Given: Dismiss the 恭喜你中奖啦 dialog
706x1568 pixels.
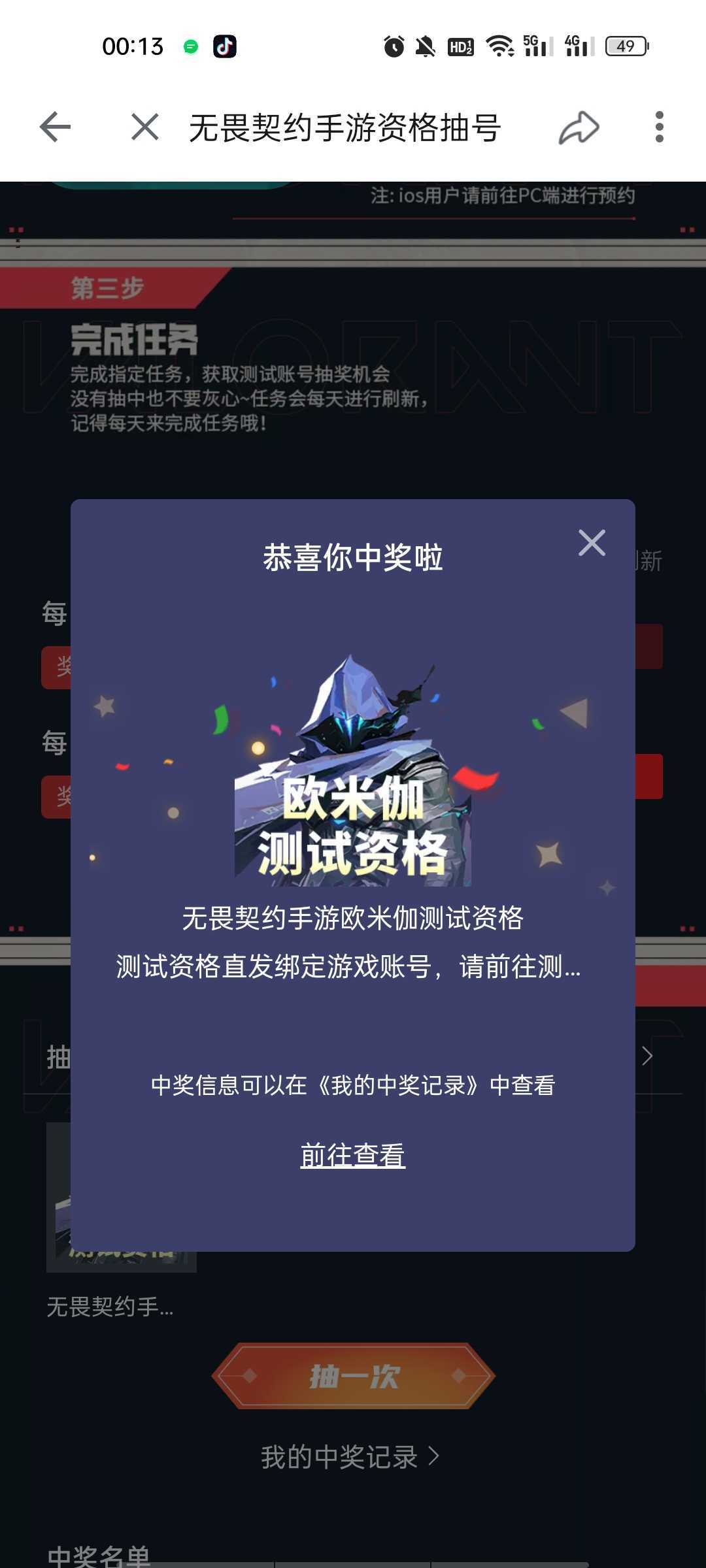Looking at the screenshot, I should pyautogui.click(x=592, y=543).
